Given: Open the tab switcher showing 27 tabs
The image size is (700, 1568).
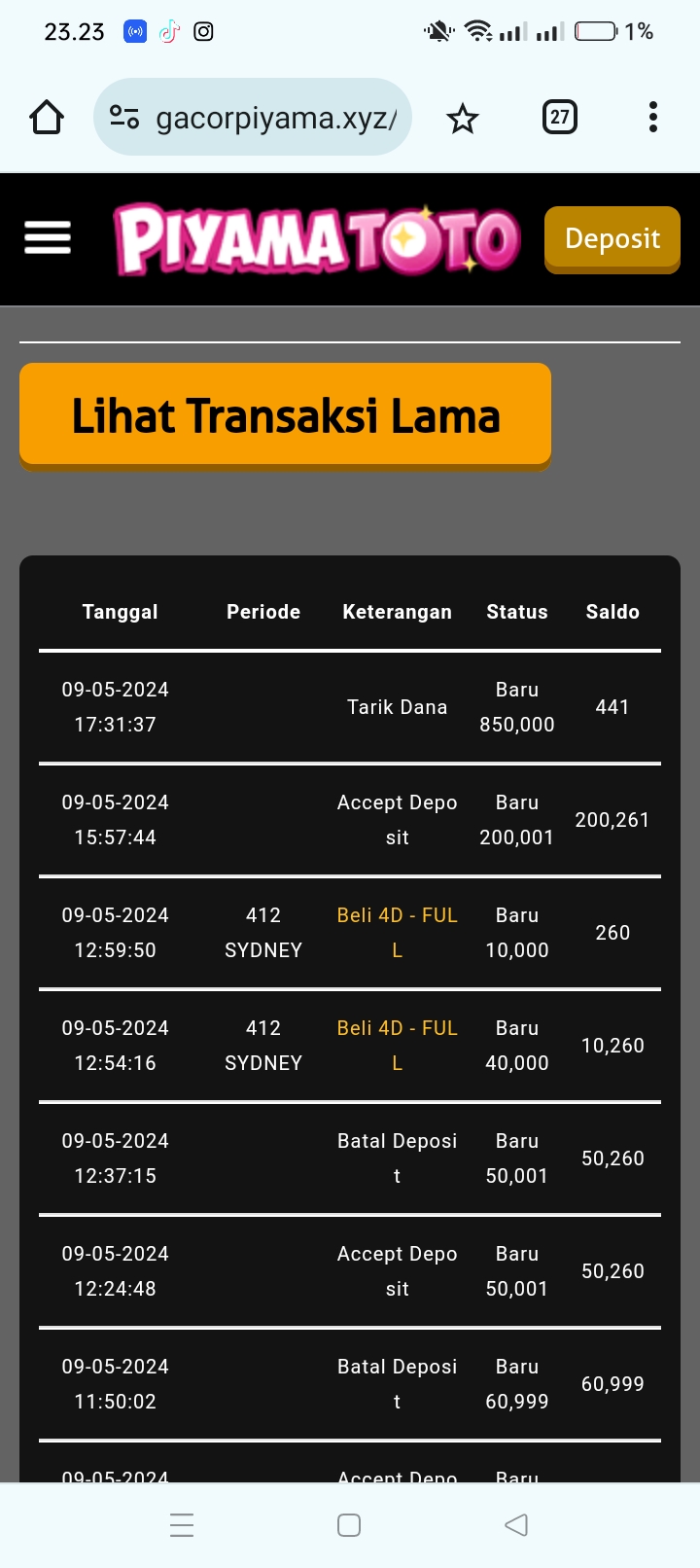Looking at the screenshot, I should 559,118.
